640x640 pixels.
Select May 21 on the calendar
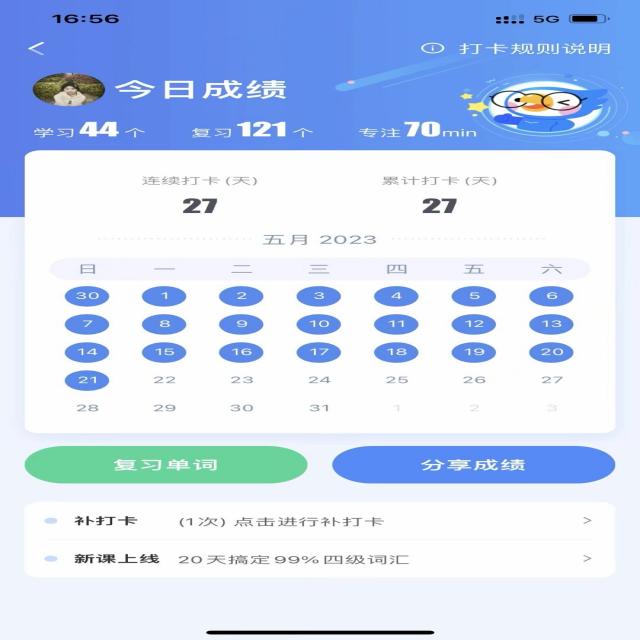click(x=88, y=380)
